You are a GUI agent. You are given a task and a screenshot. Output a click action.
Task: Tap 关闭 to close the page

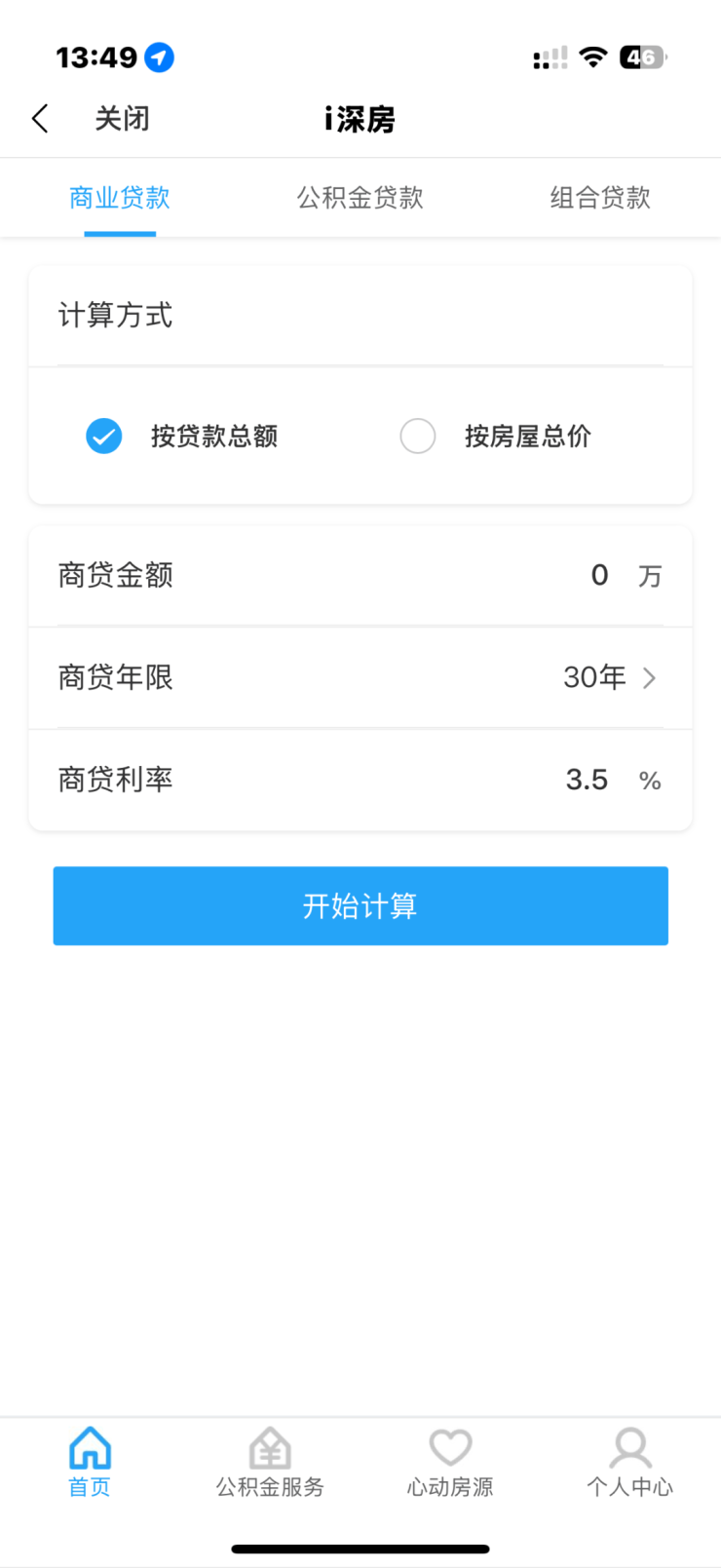pyautogui.click(x=122, y=119)
